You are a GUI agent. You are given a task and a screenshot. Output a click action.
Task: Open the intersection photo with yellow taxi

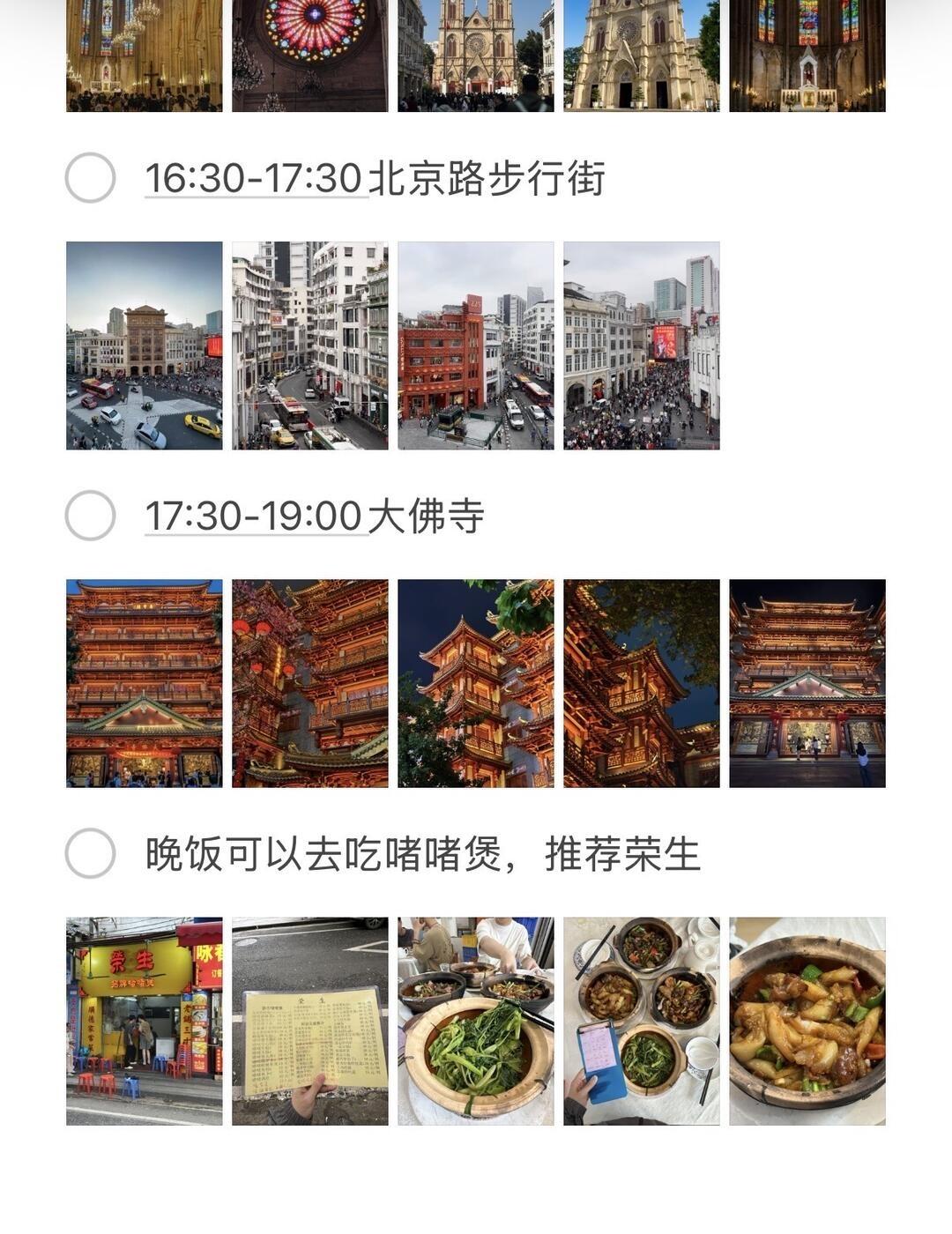click(x=144, y=346)
